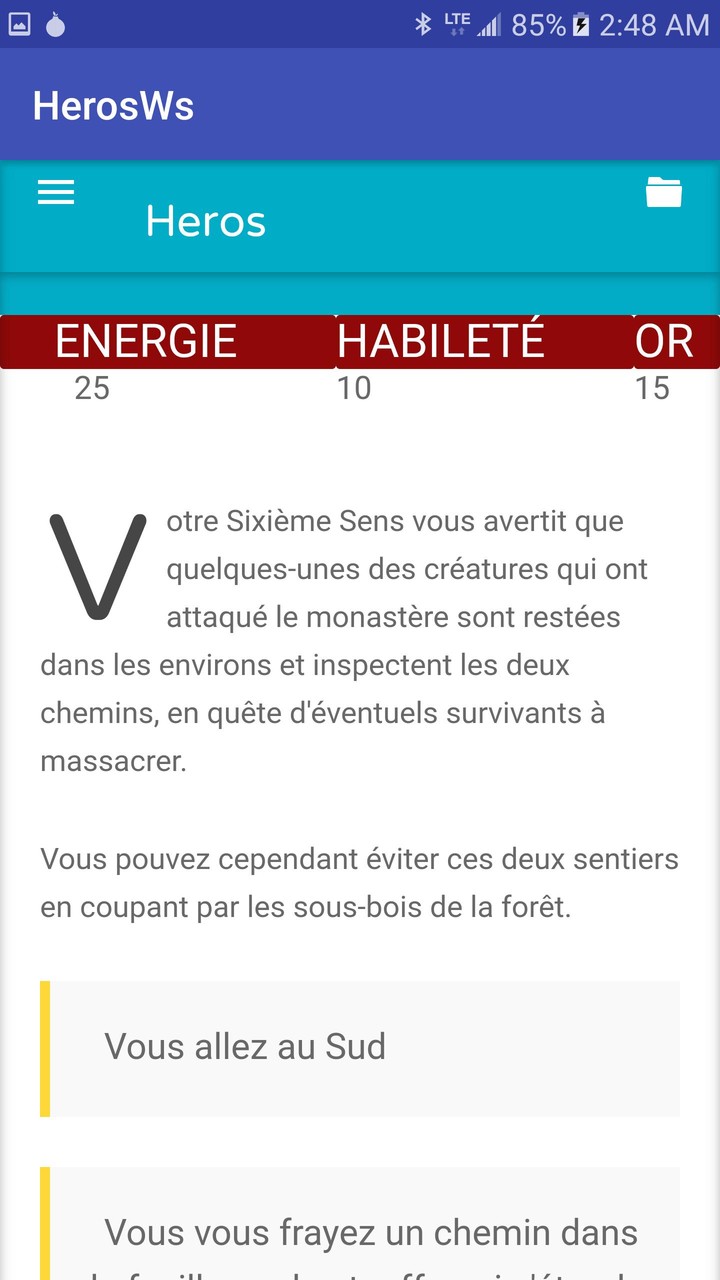Tap the LTE signal indicator
Image resolution: width=720 pixels, height=1280 pixels.
coord(457,24)
